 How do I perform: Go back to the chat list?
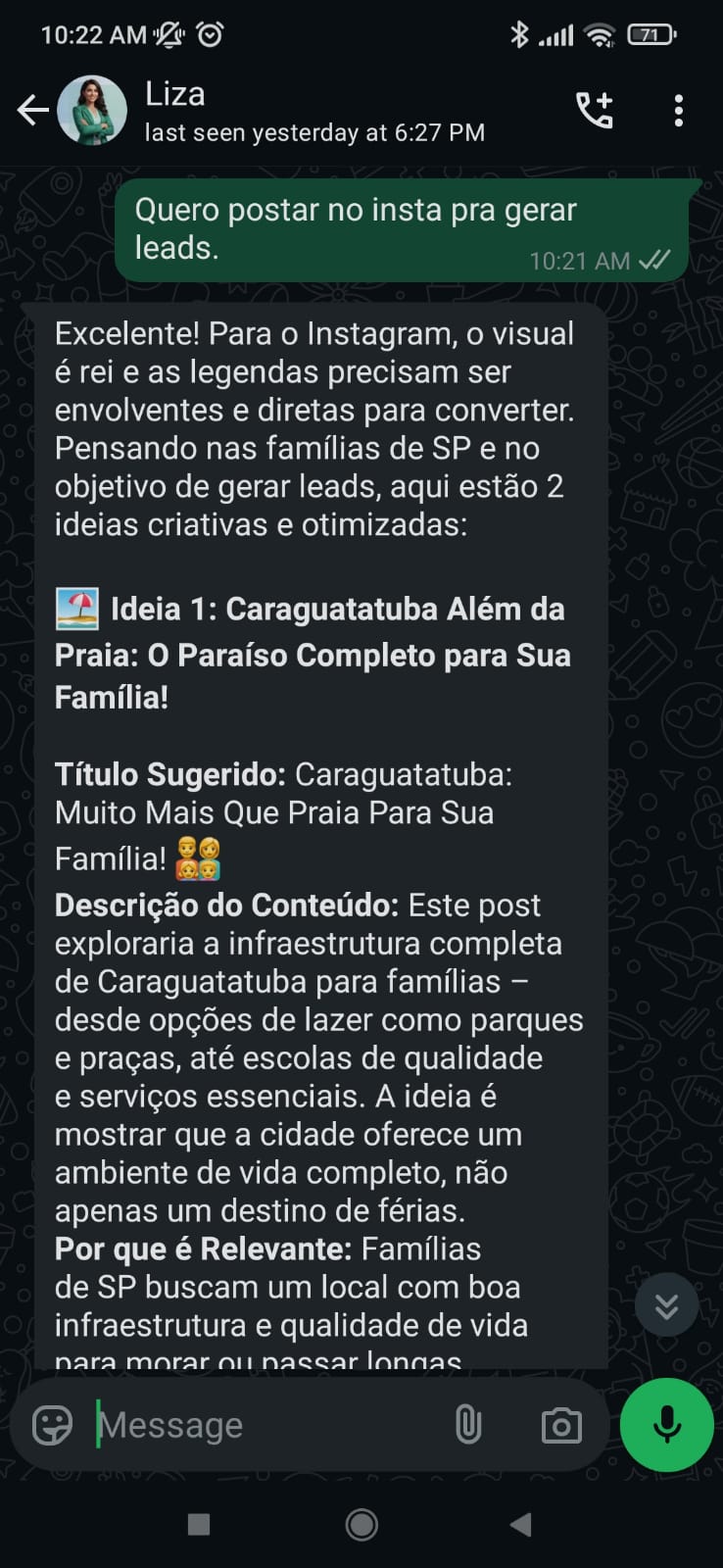(x=32, y=111)
